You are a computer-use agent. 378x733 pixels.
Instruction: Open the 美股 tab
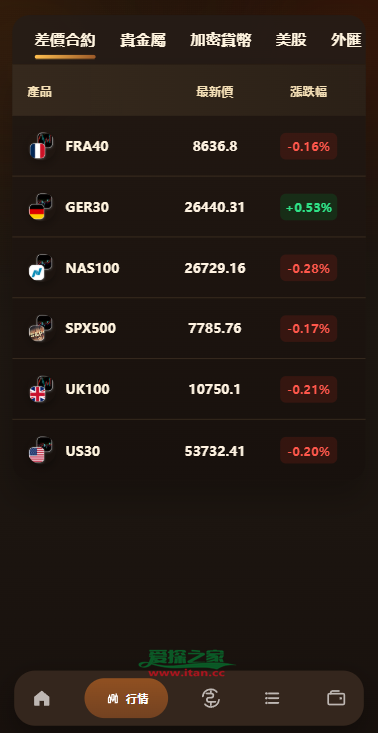tap(291, 41)
